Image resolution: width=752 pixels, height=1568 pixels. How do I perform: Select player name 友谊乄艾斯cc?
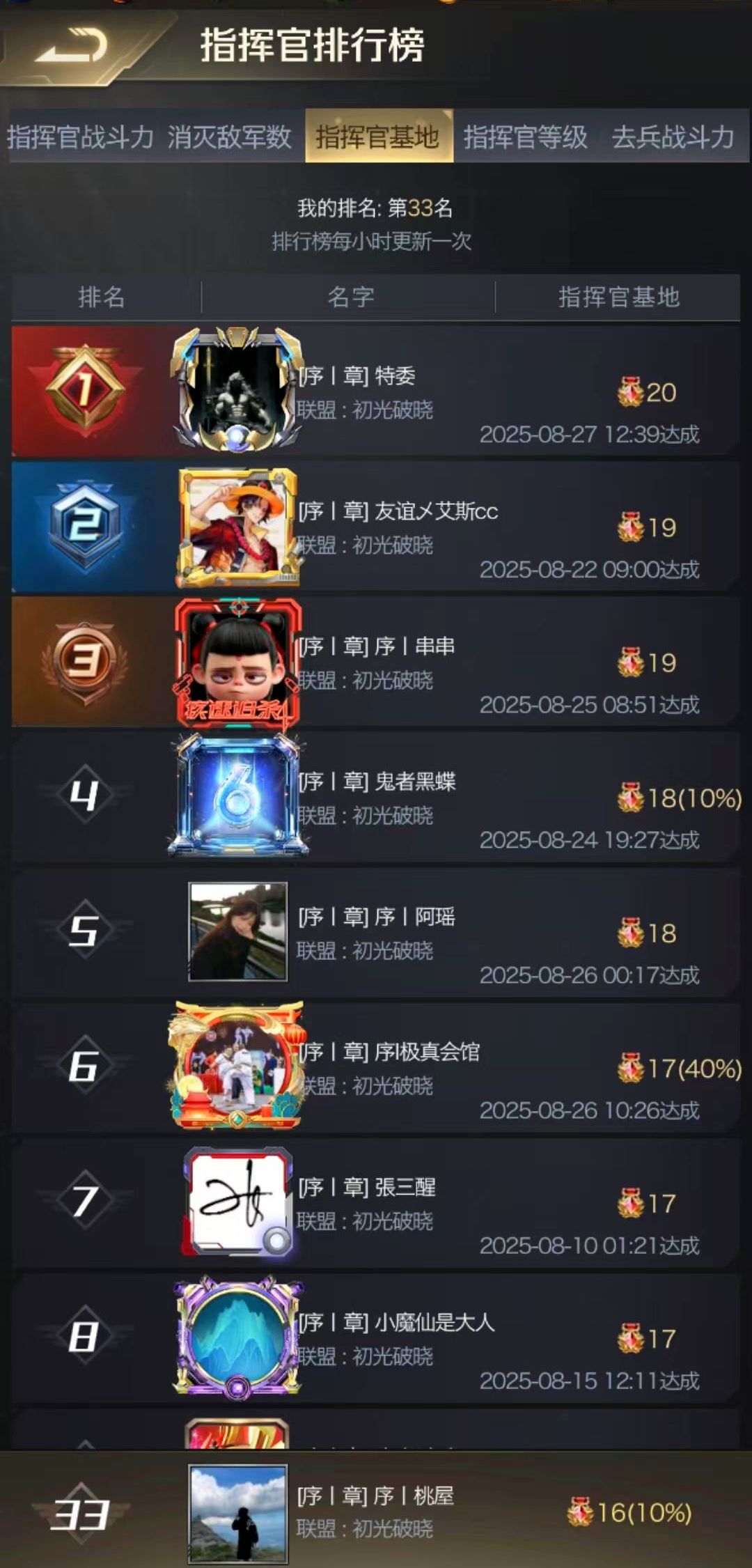tap(398, 511)
